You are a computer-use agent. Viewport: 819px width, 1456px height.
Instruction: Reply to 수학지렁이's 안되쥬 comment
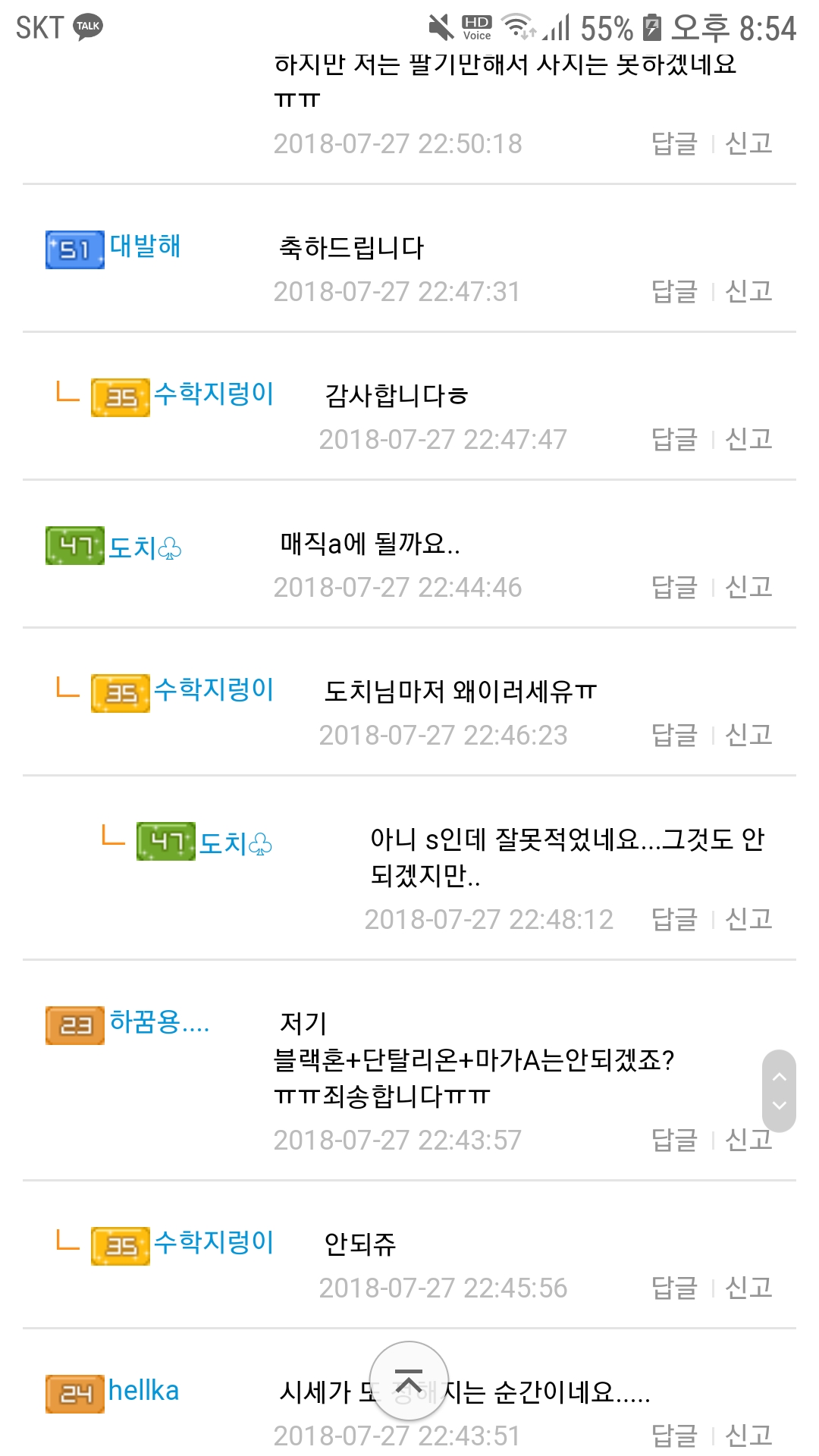[674, 1288]
